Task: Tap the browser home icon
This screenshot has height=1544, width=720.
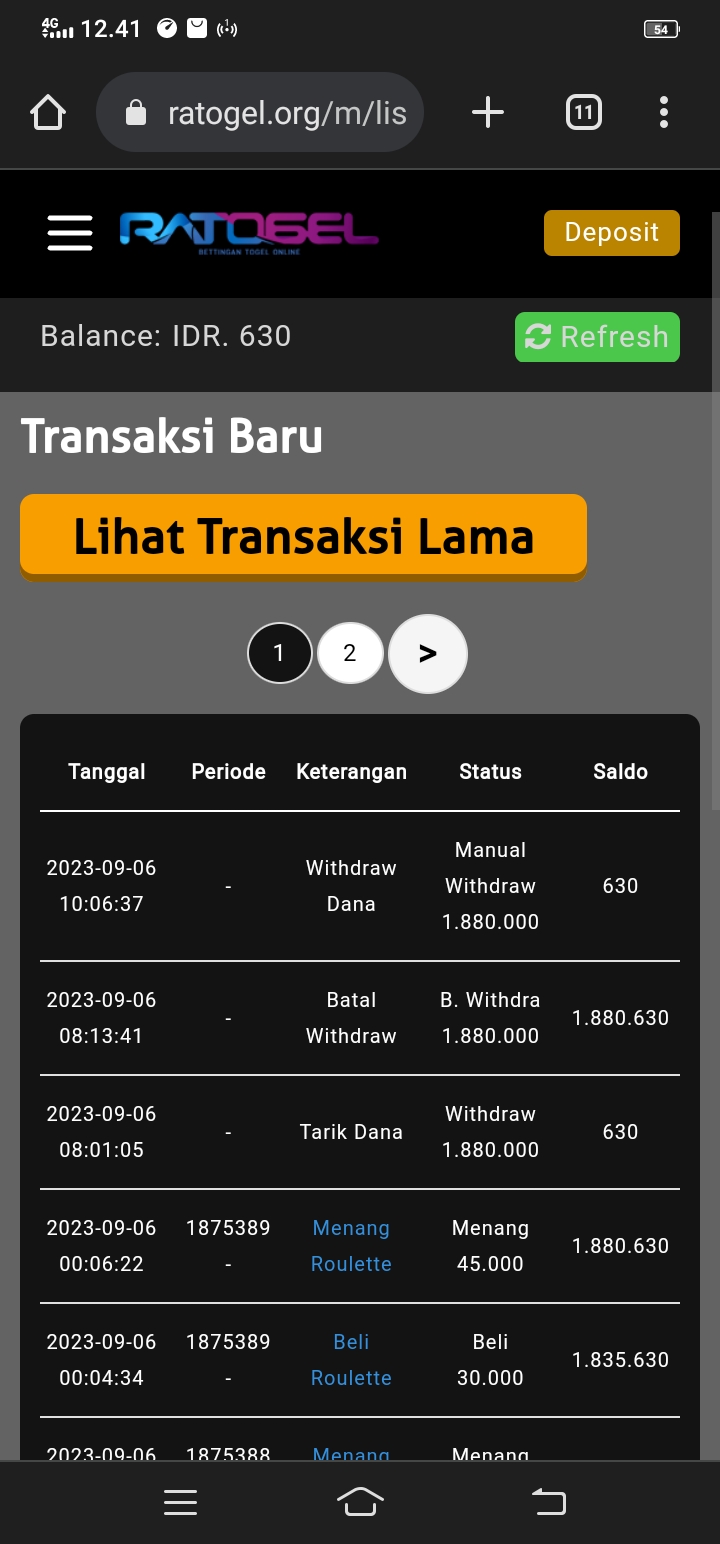Action: click(x=48, y=113)
